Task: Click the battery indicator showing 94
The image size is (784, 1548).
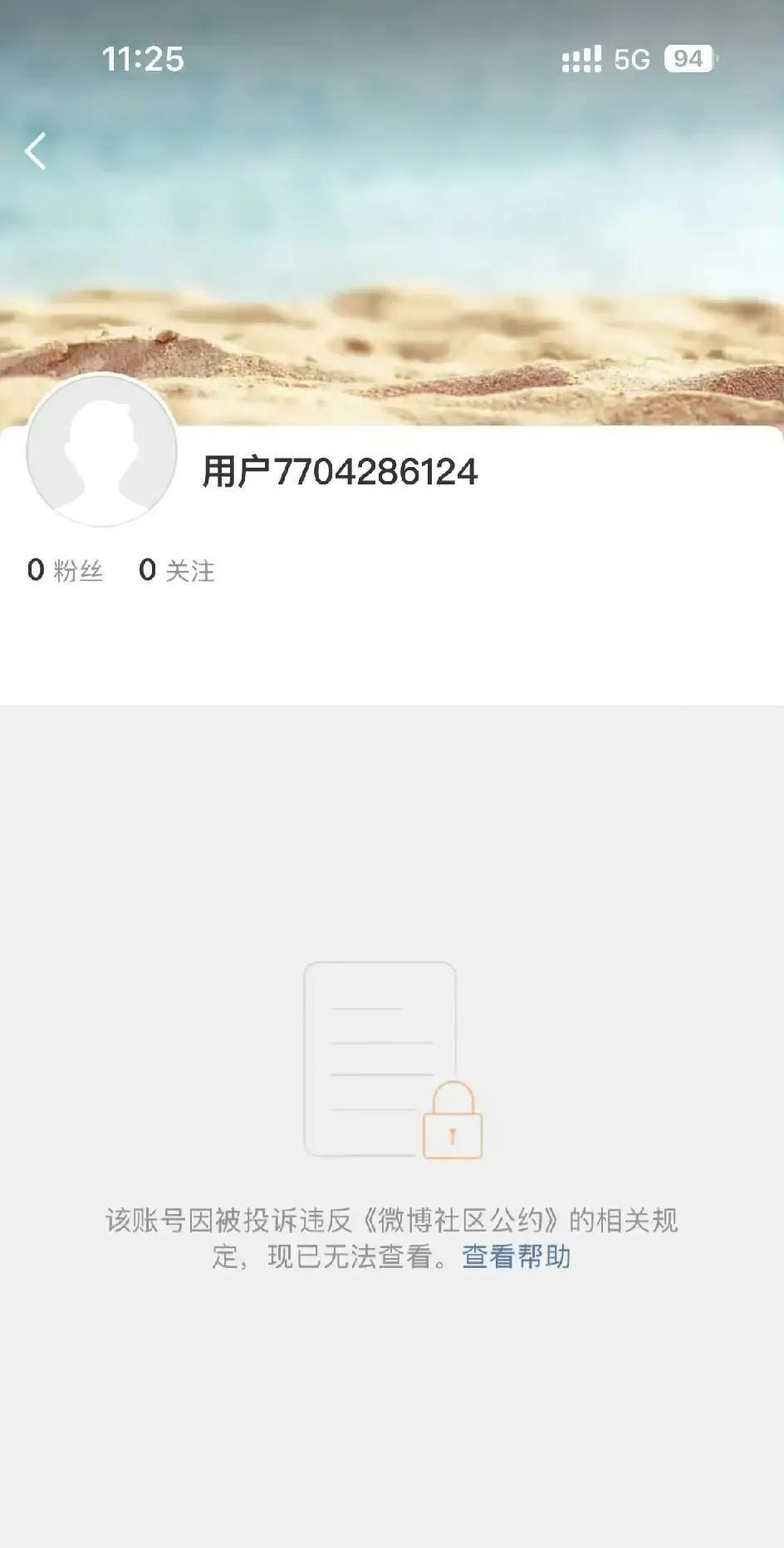Action: tap(686, 58)
